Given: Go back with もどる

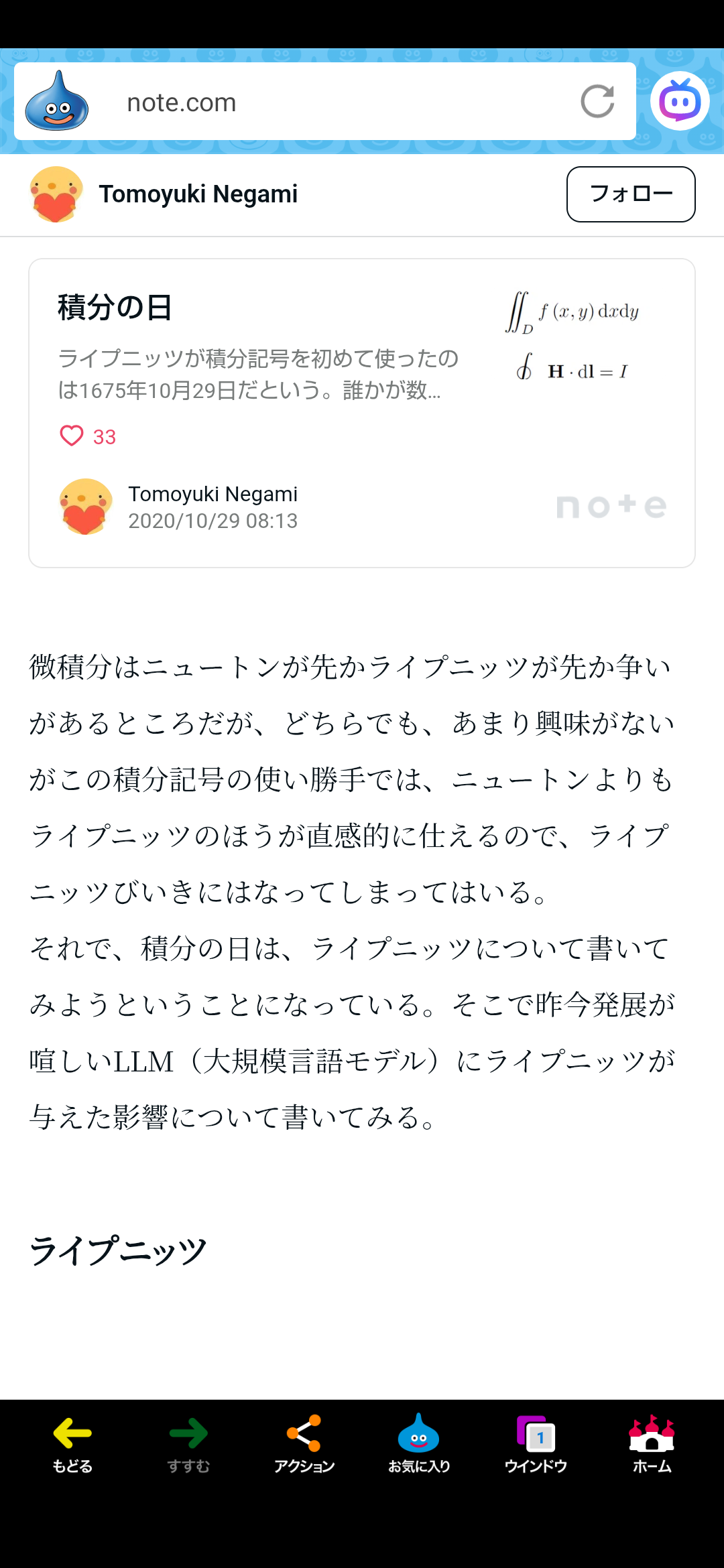Looking at the screenshot, I should pyautogui.click(x=72, y=1445).
